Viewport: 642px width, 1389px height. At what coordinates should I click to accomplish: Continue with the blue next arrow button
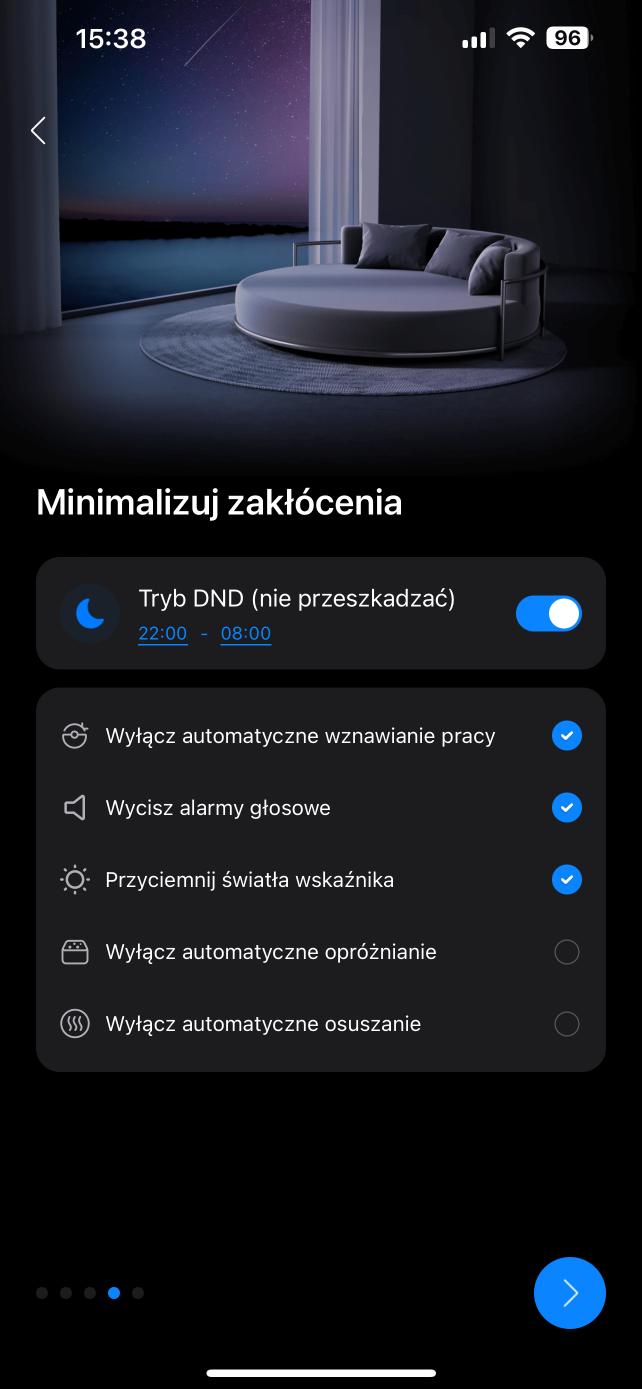(x=570, y=1293)
